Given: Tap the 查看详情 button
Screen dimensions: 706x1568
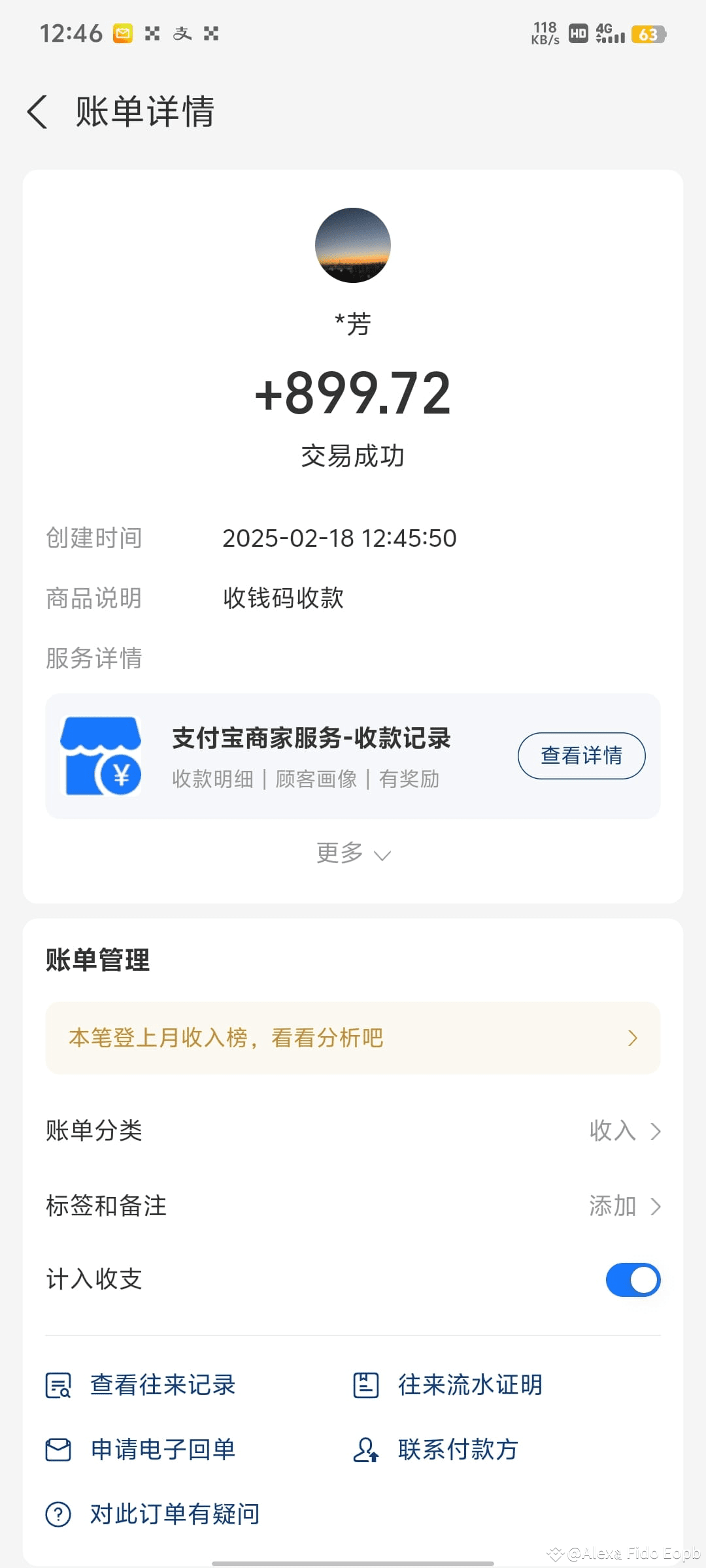Looking at the screenshot, I should coord(581,756).
